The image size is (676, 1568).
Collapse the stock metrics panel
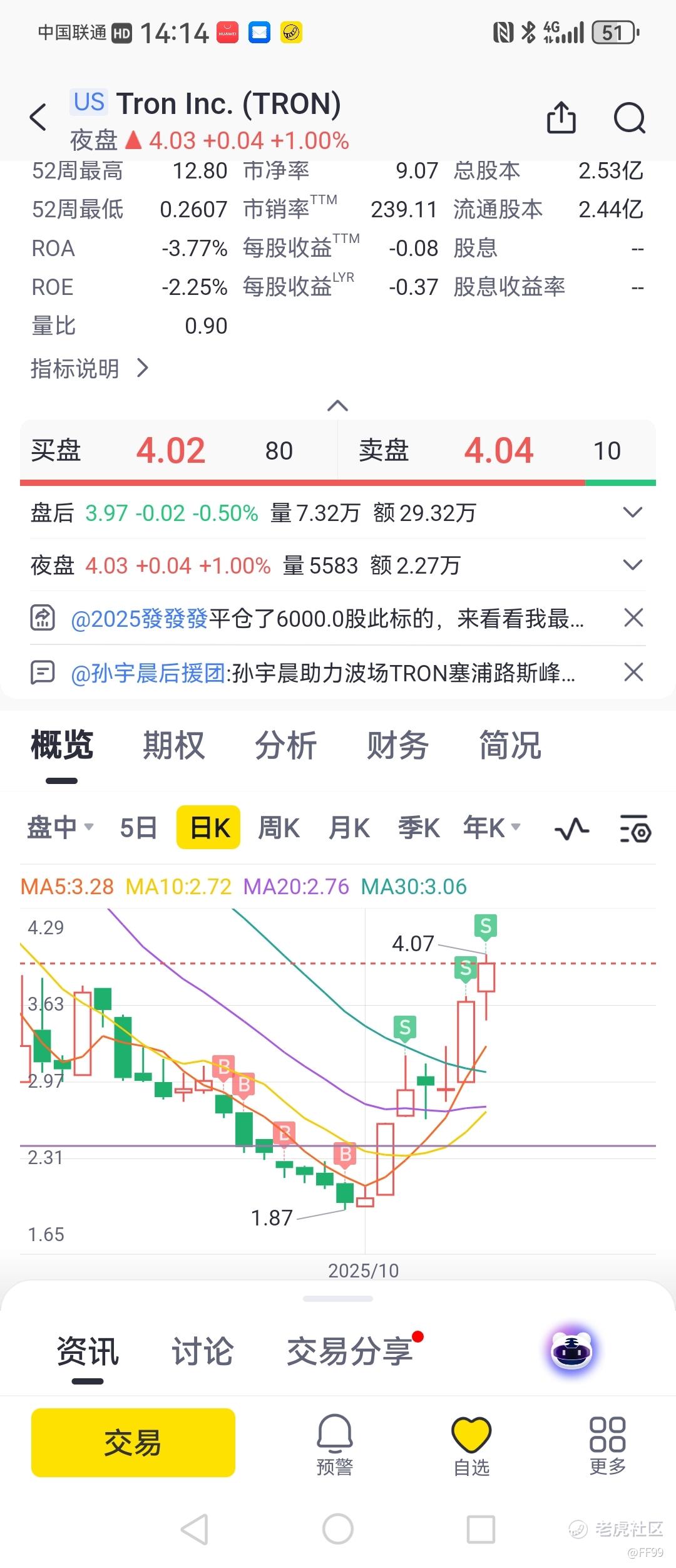click(337, 406)
